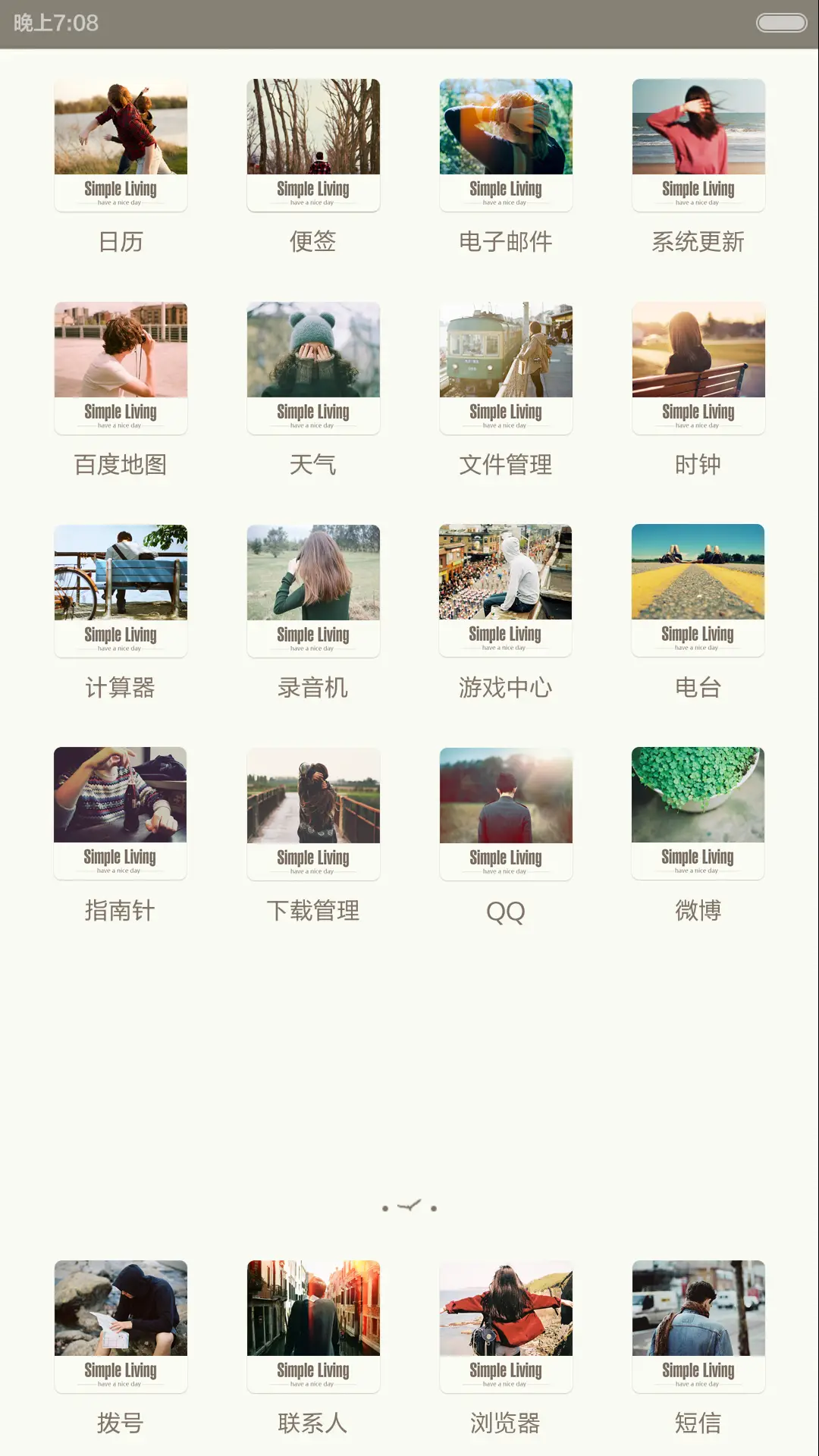Open the 天气 weather app
The image size is (819, 1456).
[x=312, y=368]
